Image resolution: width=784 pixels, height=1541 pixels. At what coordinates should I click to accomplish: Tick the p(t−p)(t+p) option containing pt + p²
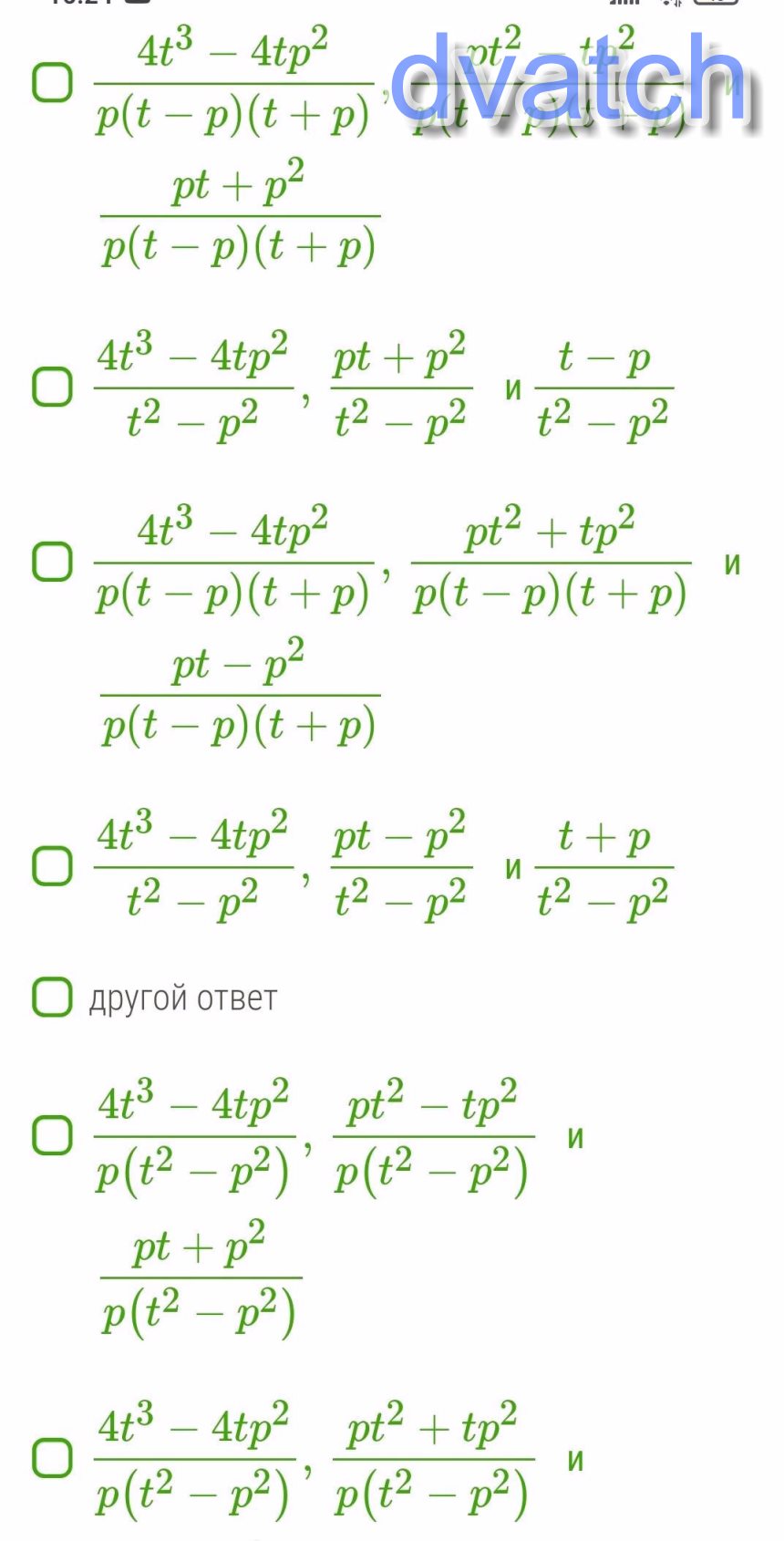coord(52,83)
